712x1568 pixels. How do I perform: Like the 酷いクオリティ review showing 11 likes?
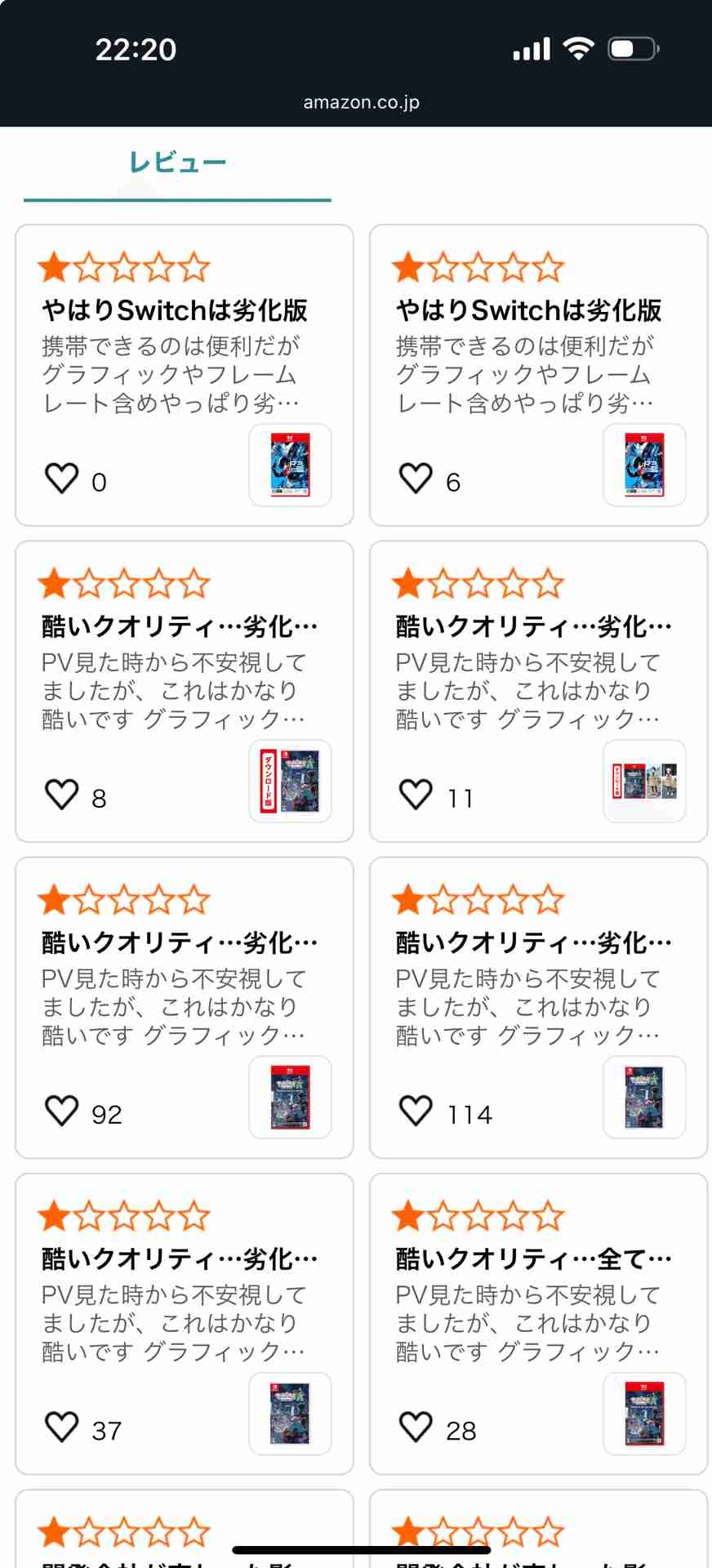pyautogui.click(x=416, y=795)
